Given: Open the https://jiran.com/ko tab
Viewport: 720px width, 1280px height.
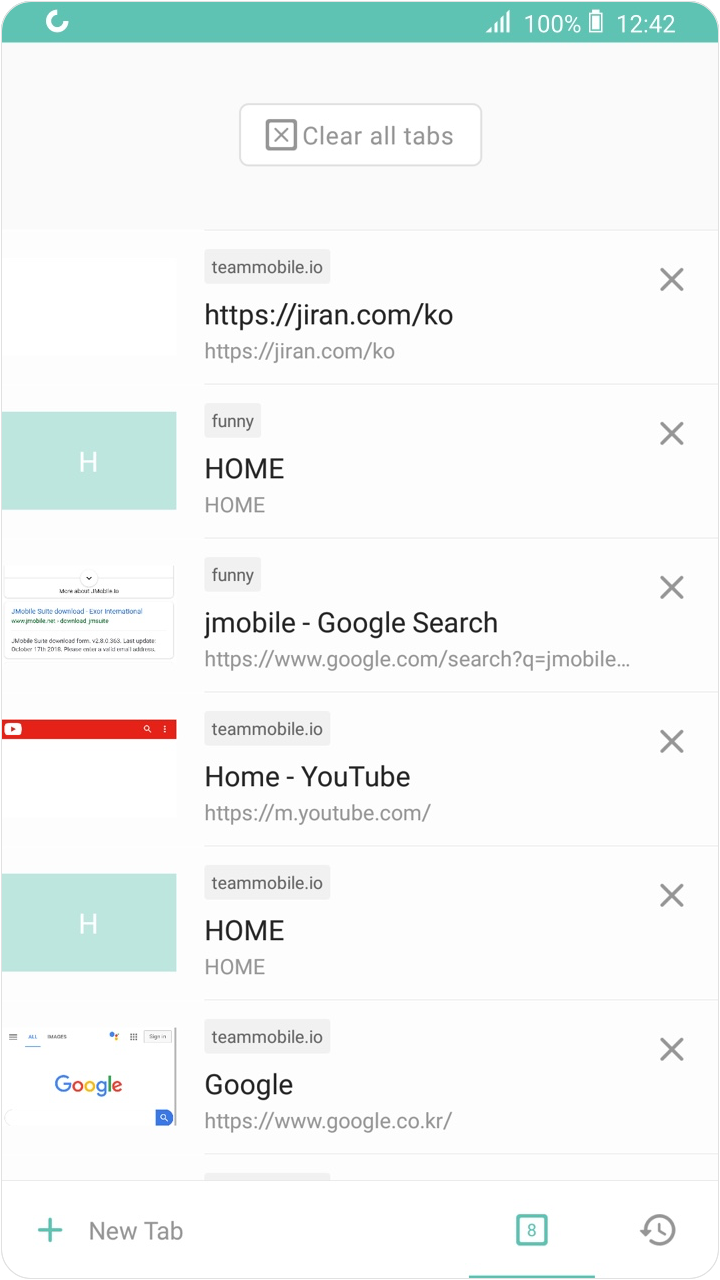Looking at the screenshot, I should click(360, 308).
